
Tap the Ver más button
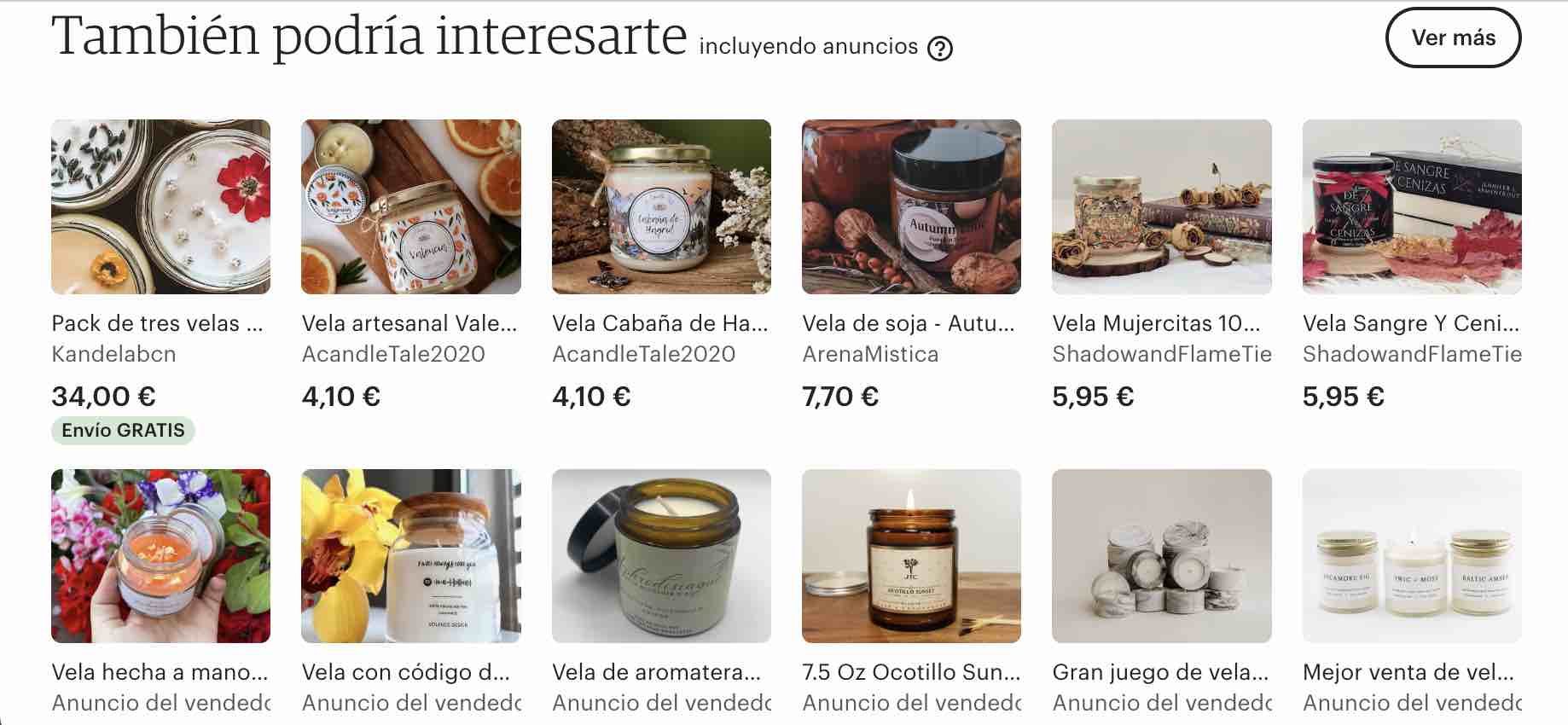point(1453,38)
